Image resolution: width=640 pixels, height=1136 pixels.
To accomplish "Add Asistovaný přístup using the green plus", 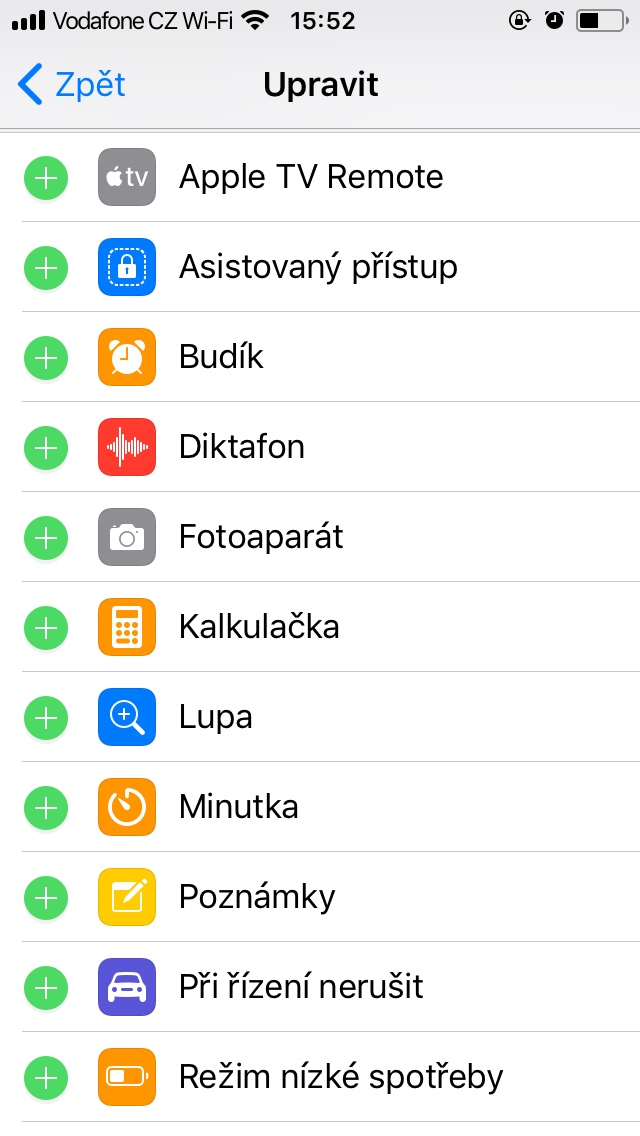I will pyautogui.click(x=46, y=267).
